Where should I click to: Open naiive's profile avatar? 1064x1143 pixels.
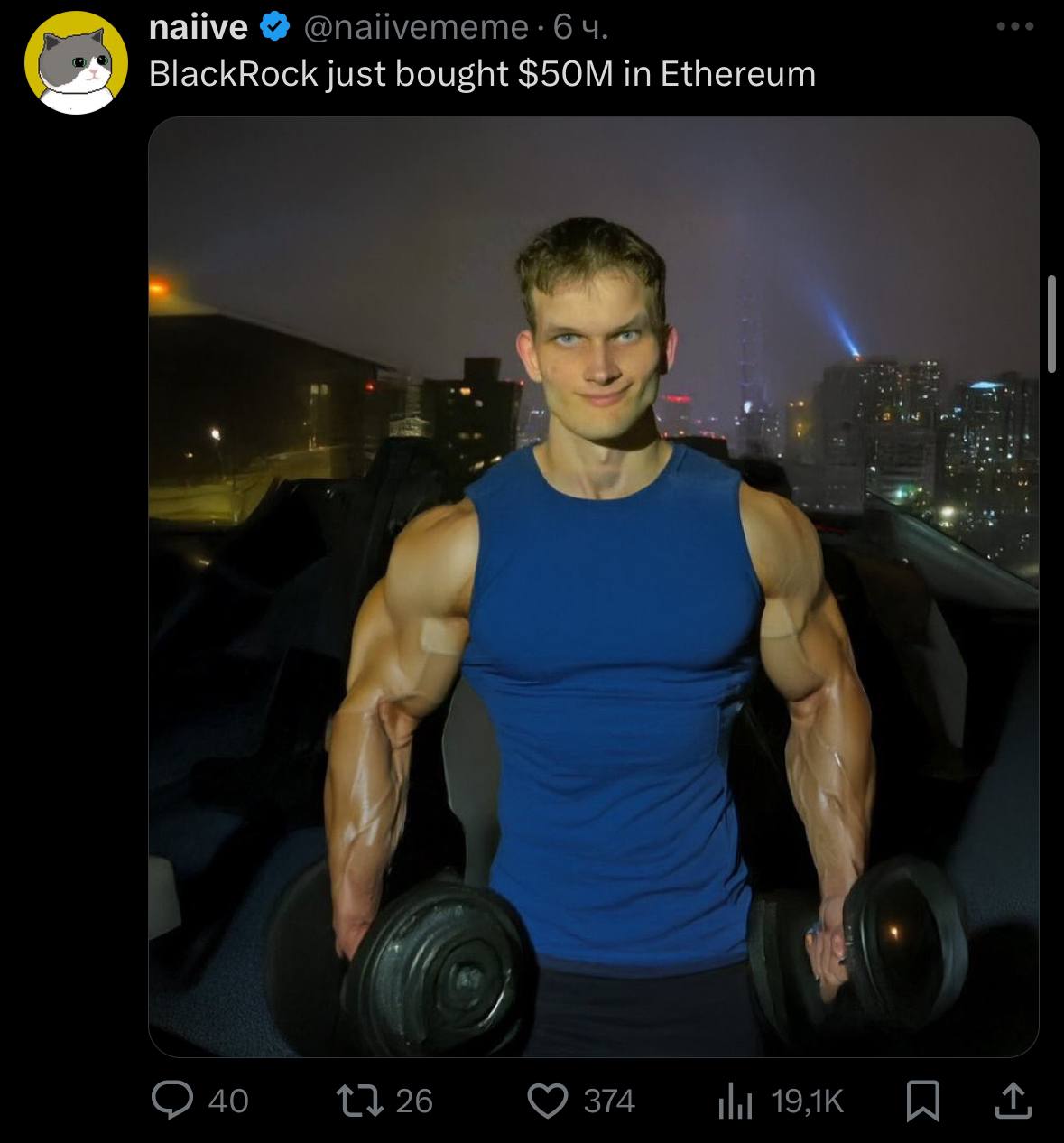tap(76, 64)
